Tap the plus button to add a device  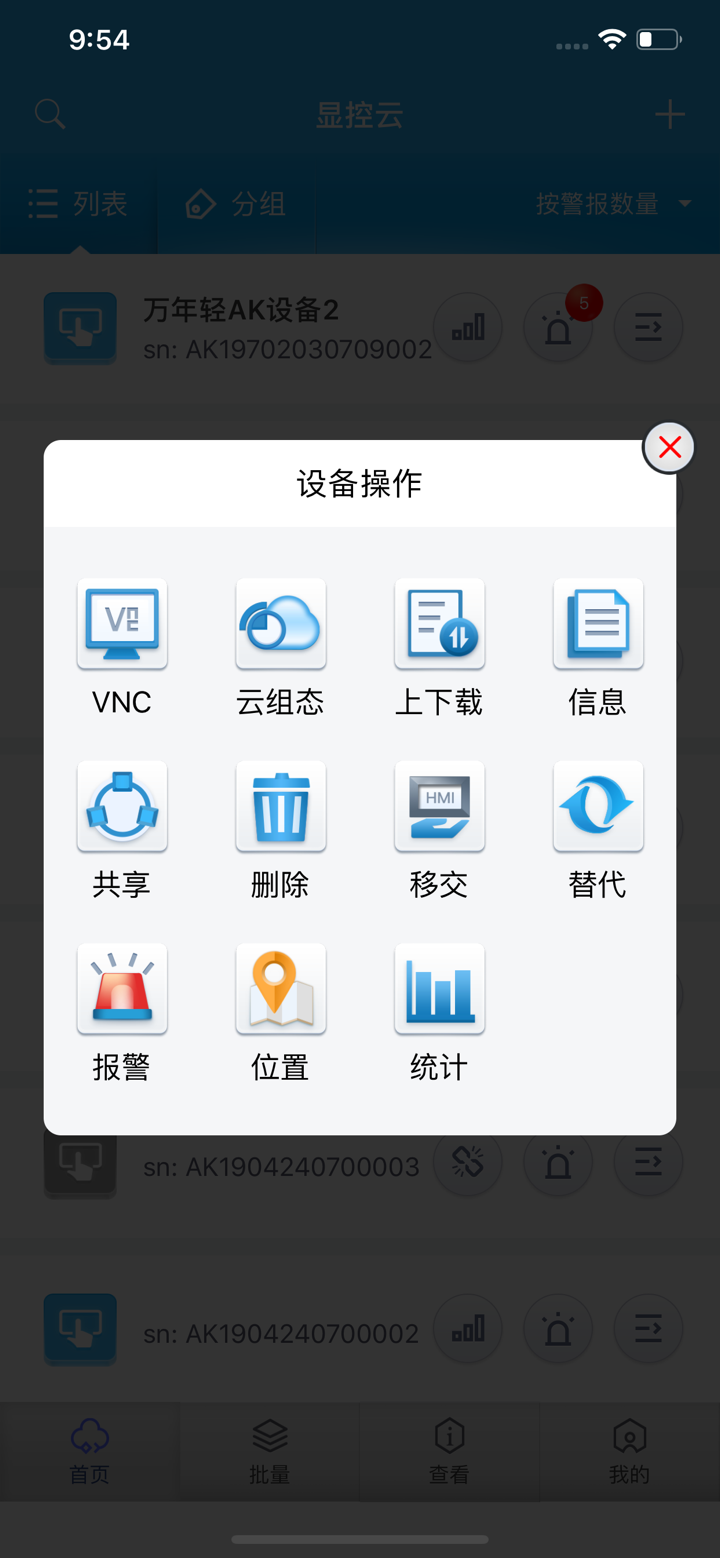(x=669, y=114)
